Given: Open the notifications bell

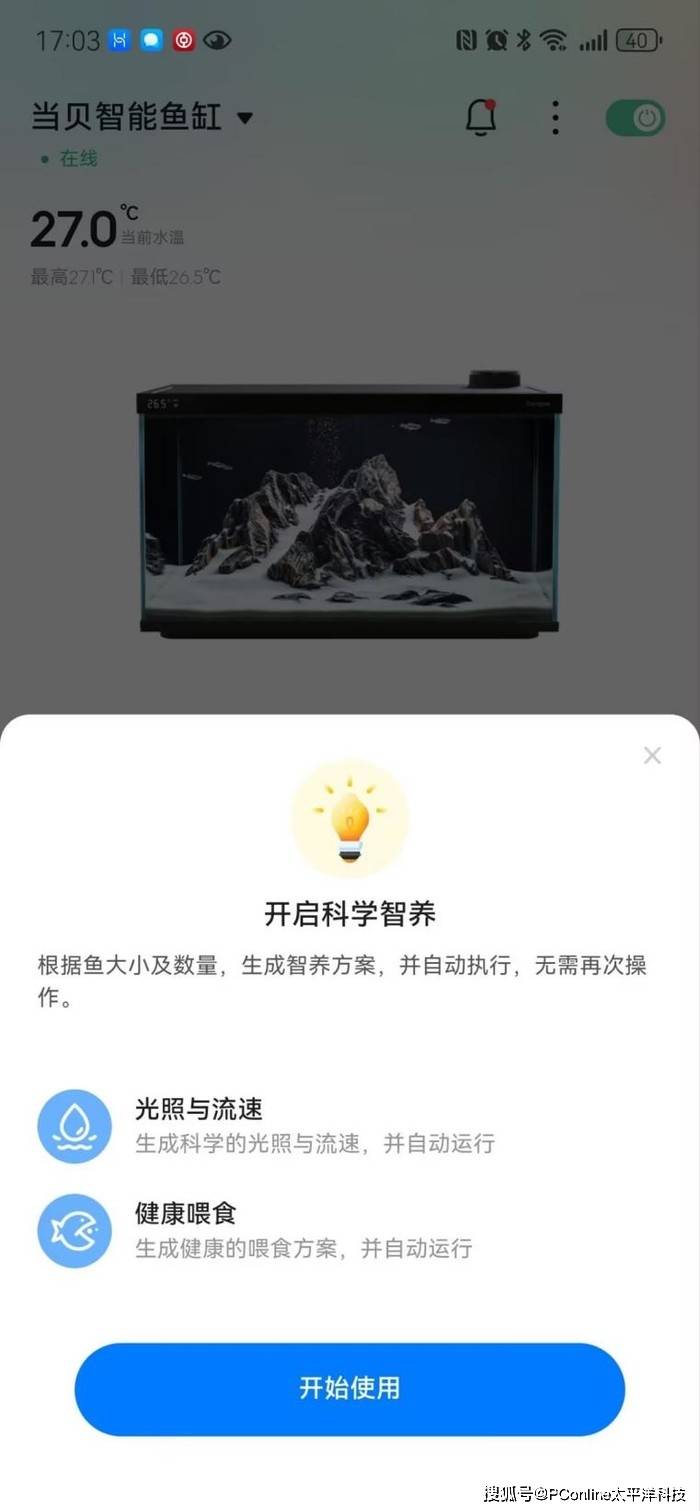Looking at the screenshot, I should (x=481, y=119).
